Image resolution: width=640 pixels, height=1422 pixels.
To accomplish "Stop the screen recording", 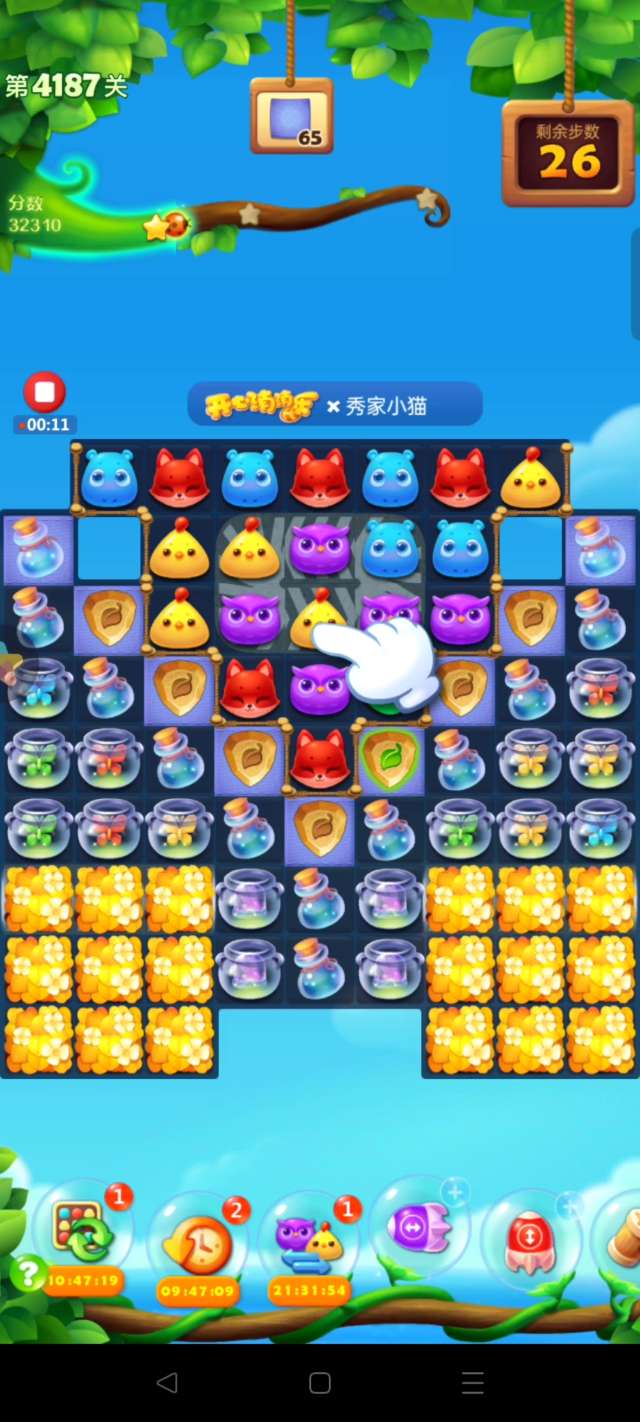I will [x=44, y=392].
